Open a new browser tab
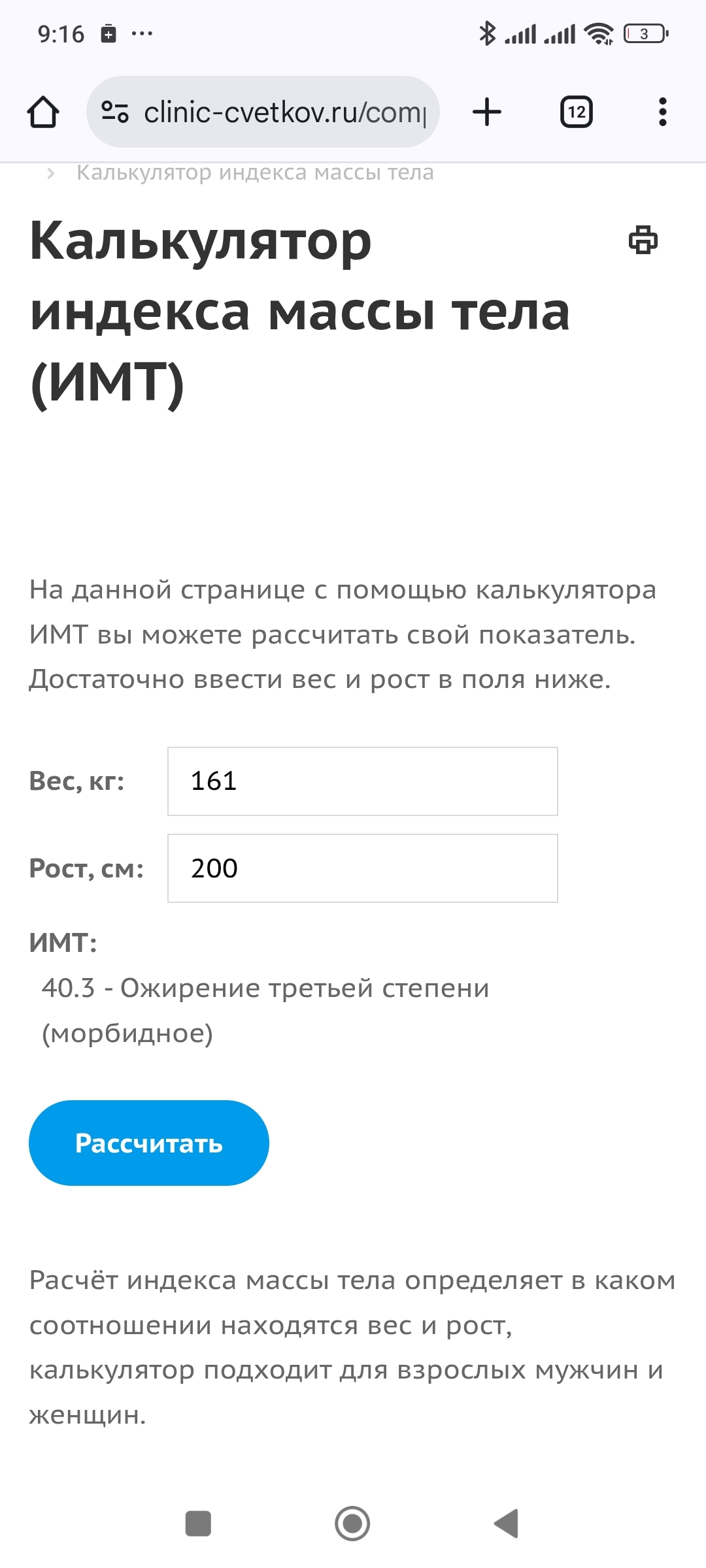706x1568 pixels. [487, 112]
